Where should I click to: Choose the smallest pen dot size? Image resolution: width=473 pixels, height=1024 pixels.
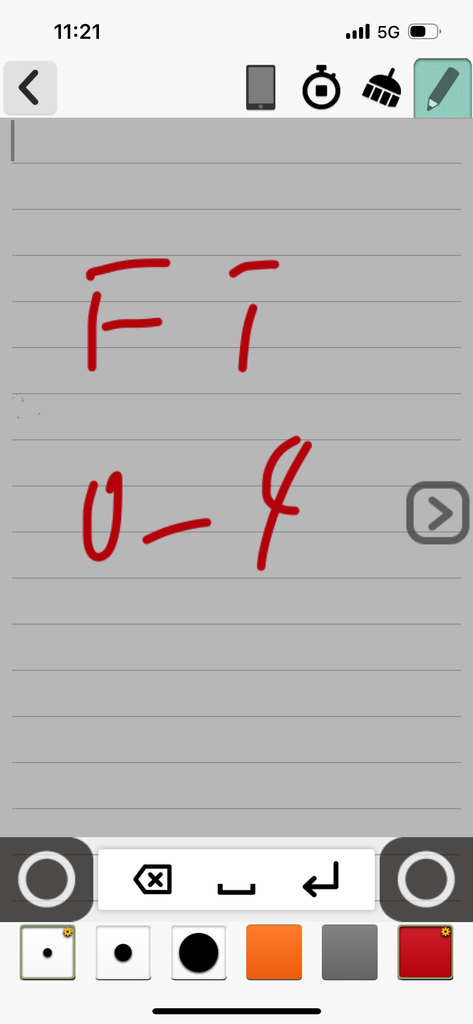click(x=48, y=952)
